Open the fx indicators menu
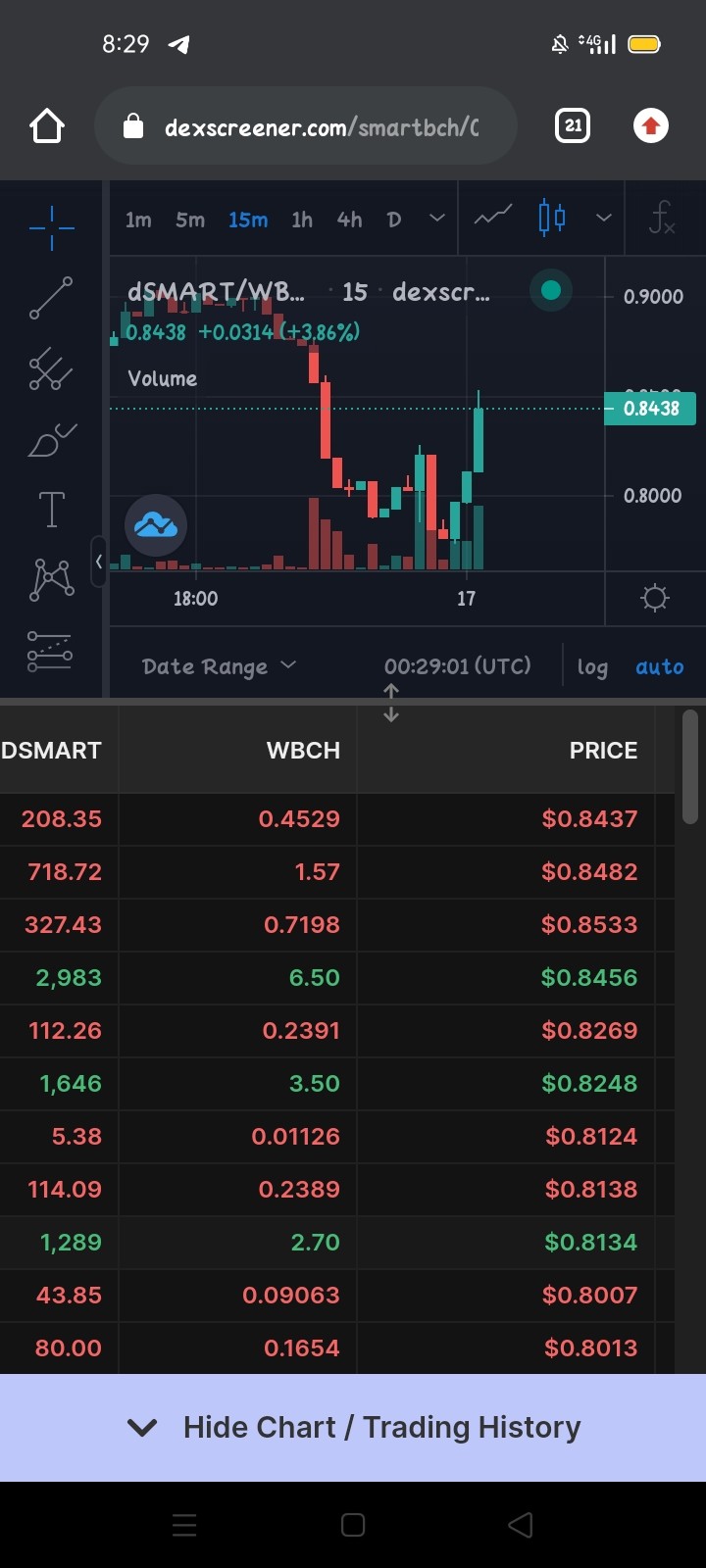706x1568 pixels. coord(662,217)
